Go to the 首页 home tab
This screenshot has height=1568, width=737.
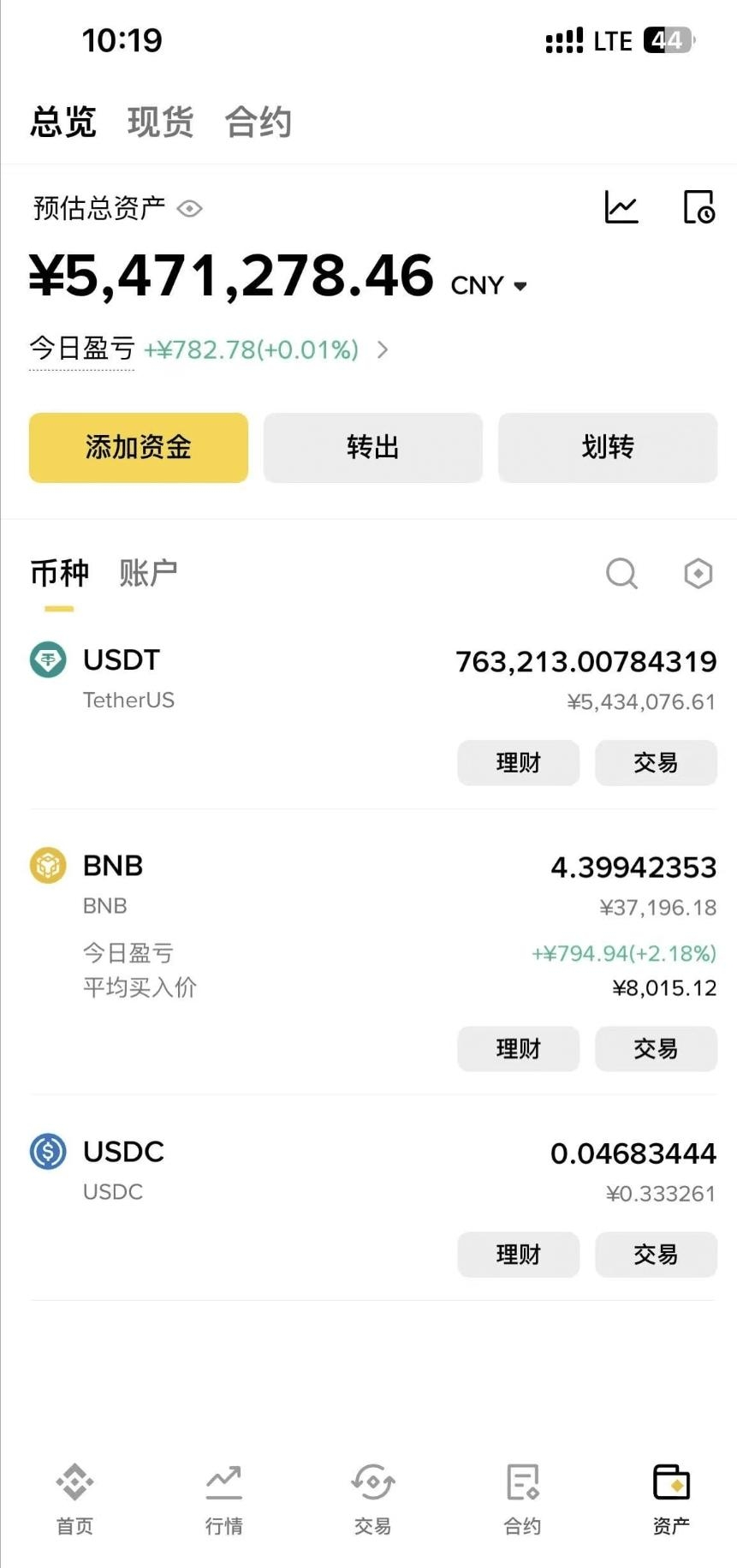(74, 1499)
